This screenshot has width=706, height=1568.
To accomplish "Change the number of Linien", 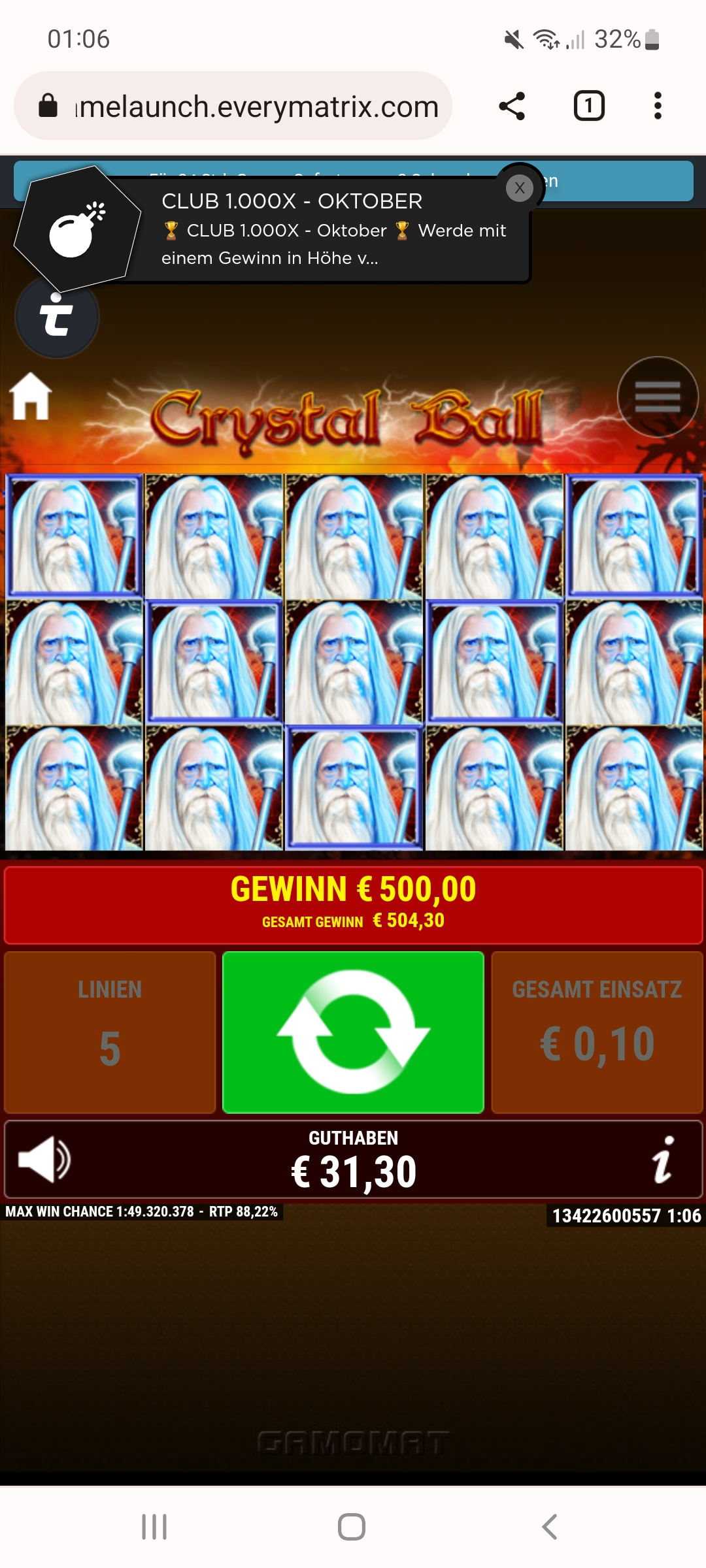I will click(110, 1032).
